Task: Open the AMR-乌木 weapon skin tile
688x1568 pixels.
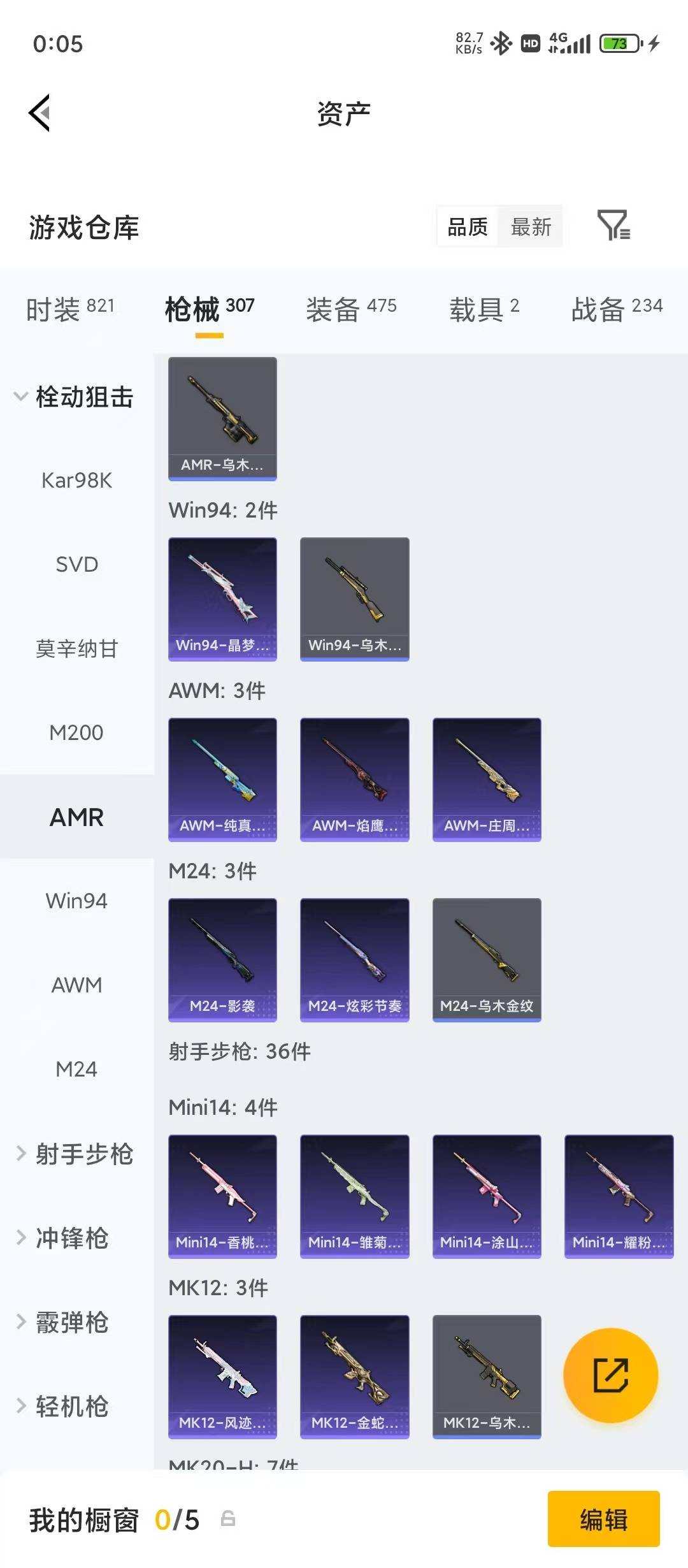Action: (222, 418)
